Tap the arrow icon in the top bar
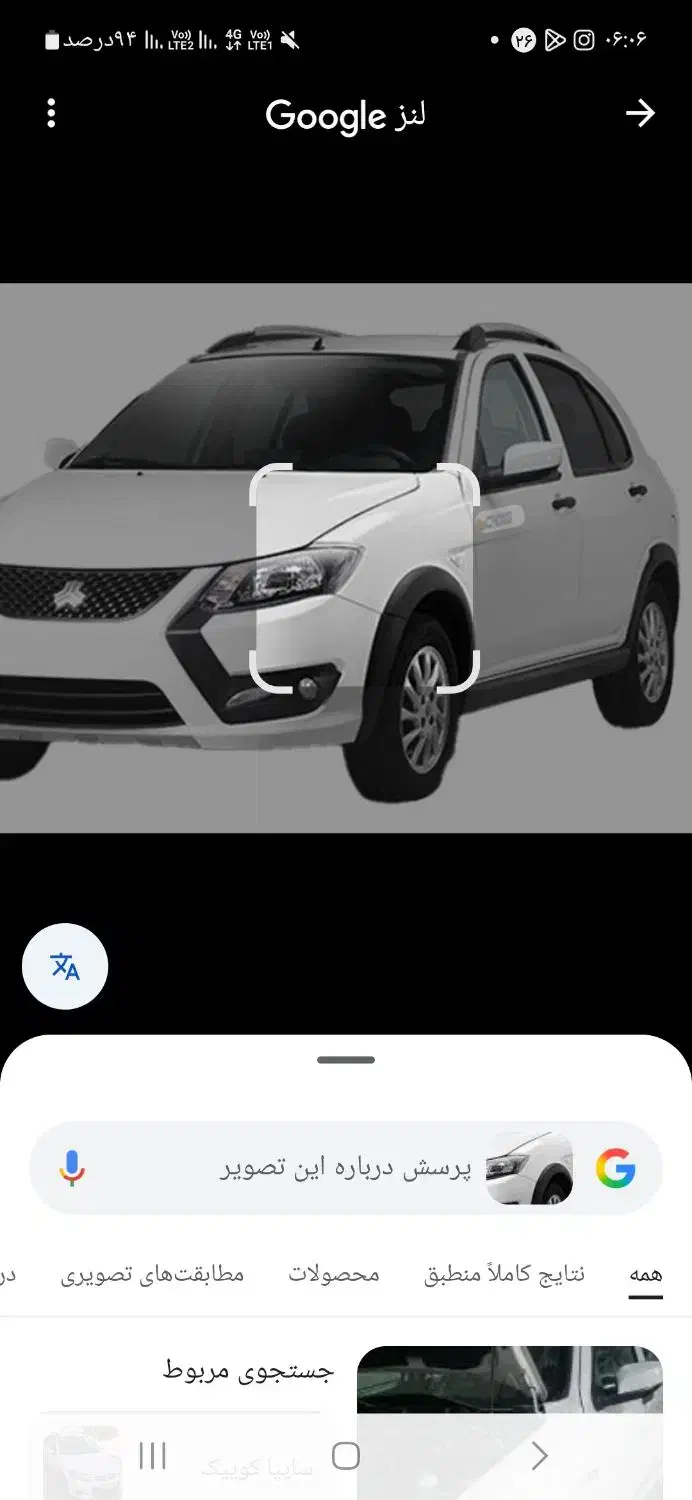 click(640, 114)
